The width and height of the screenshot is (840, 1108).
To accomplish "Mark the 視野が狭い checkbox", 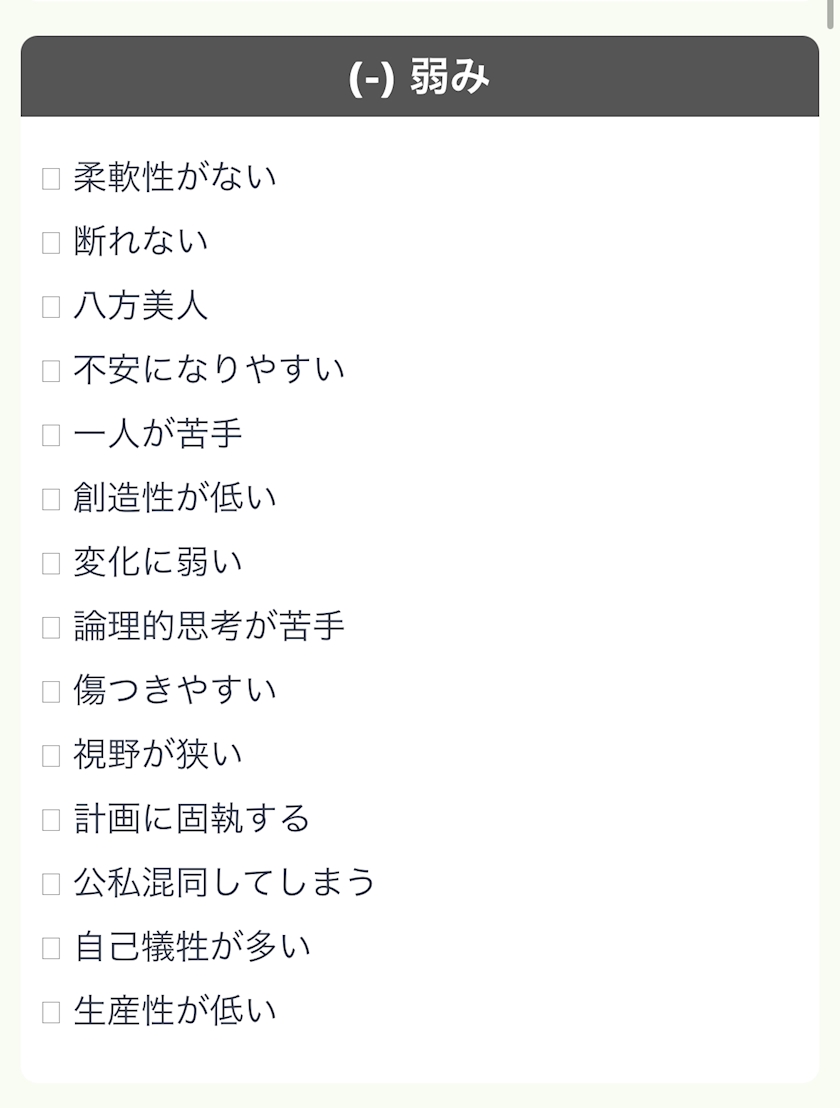I will click(x=51, y=755).
